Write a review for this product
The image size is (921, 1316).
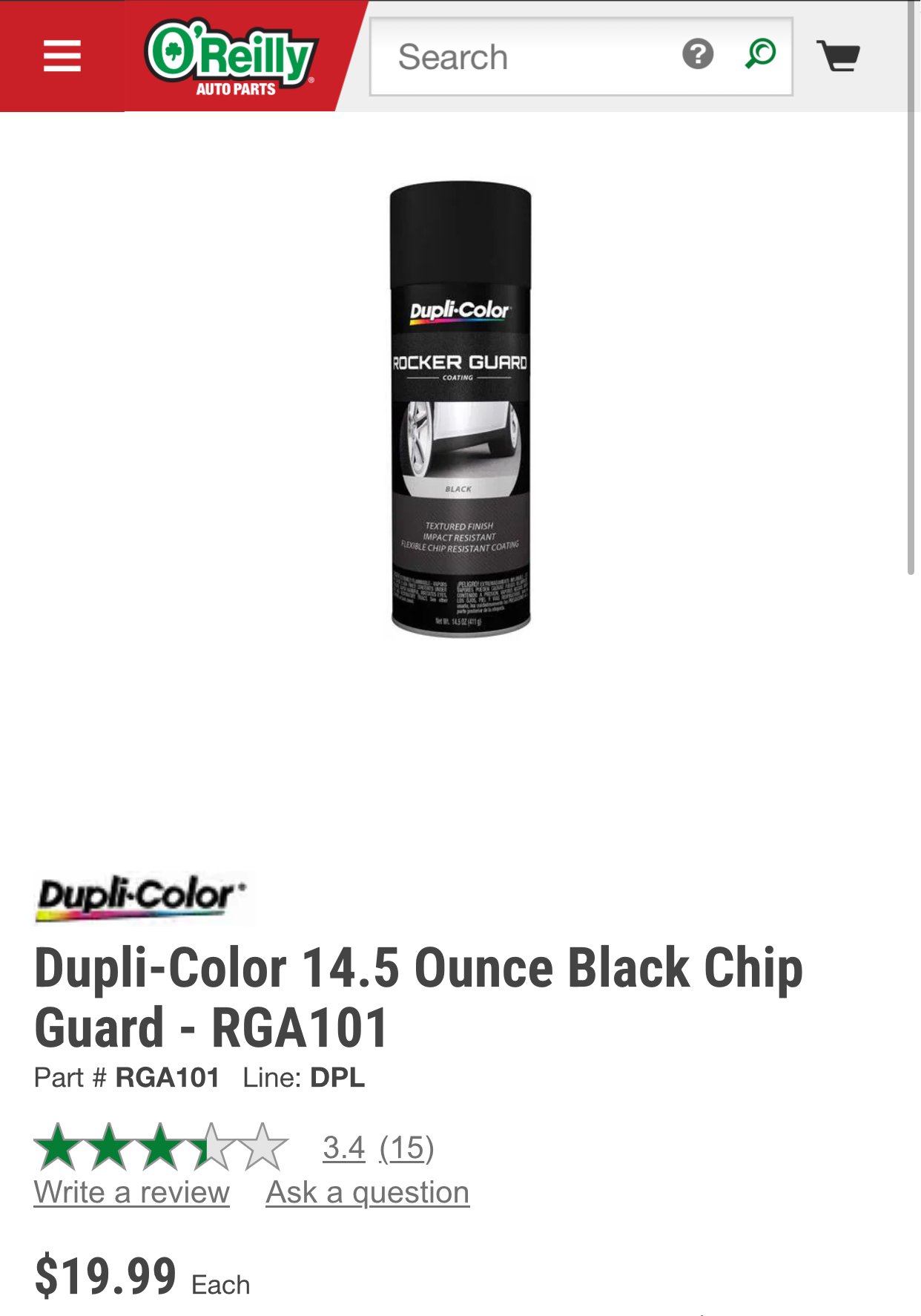tap(131, 1192)
